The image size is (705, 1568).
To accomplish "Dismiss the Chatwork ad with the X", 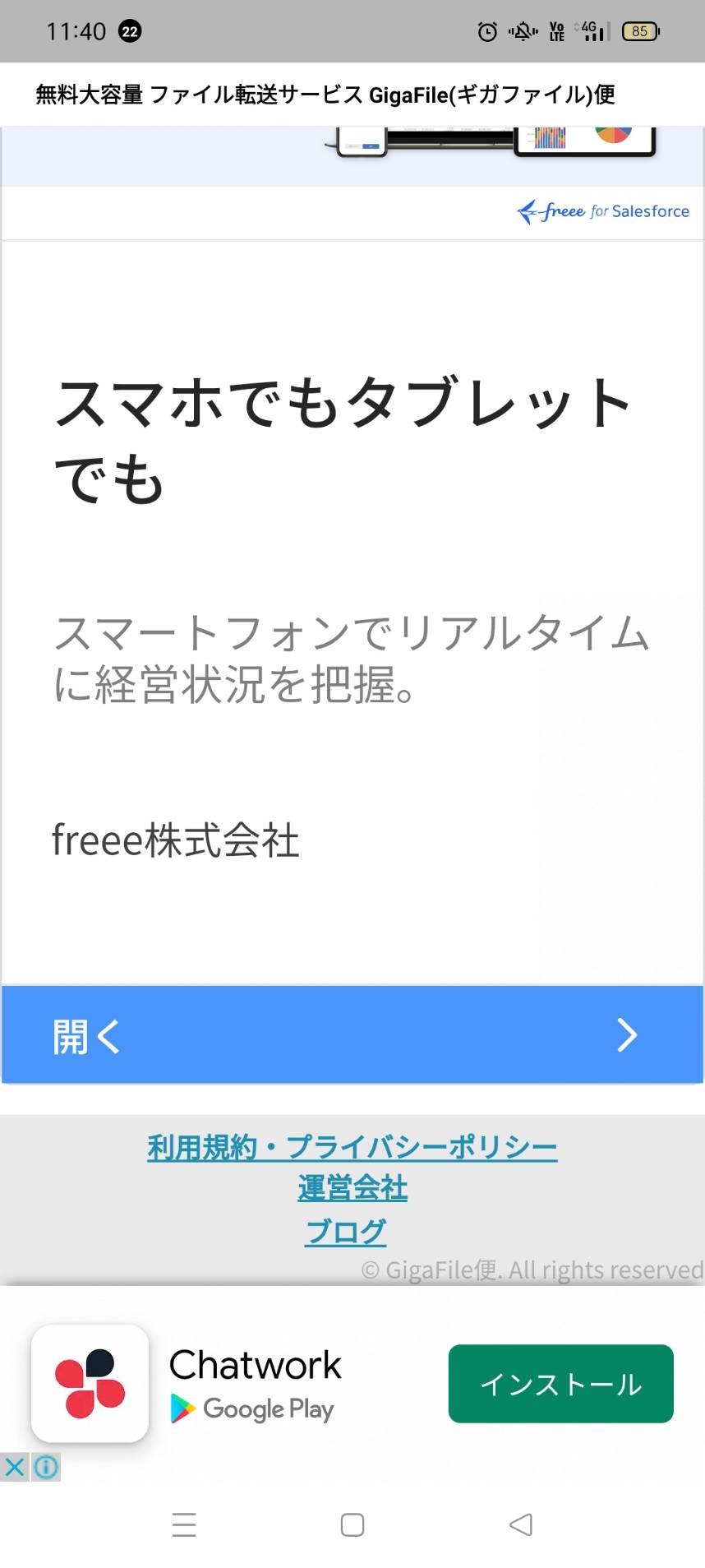I will pyautogui.click(x=15, y=1467).
